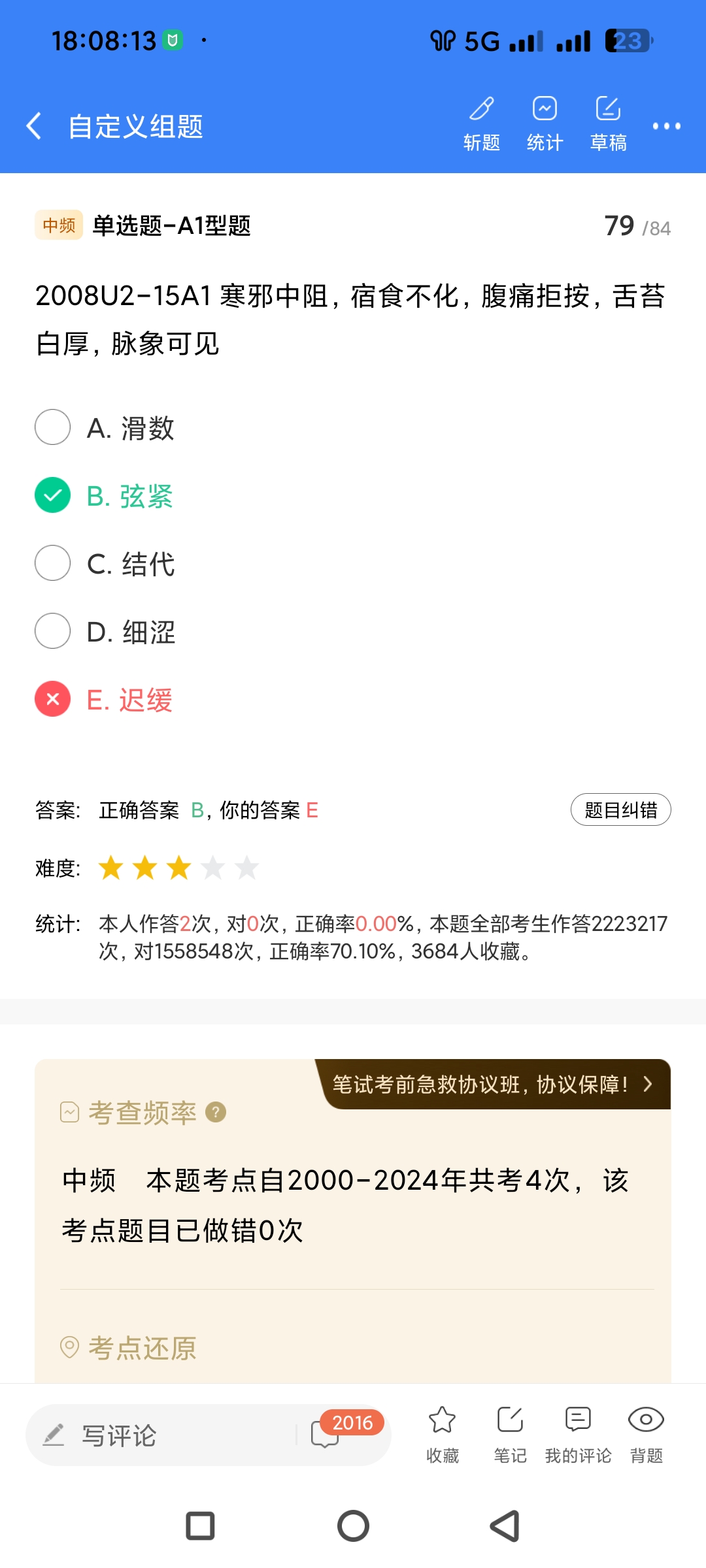
Task: Show help for 考查频率
Action: click(x=216, y=1112)
